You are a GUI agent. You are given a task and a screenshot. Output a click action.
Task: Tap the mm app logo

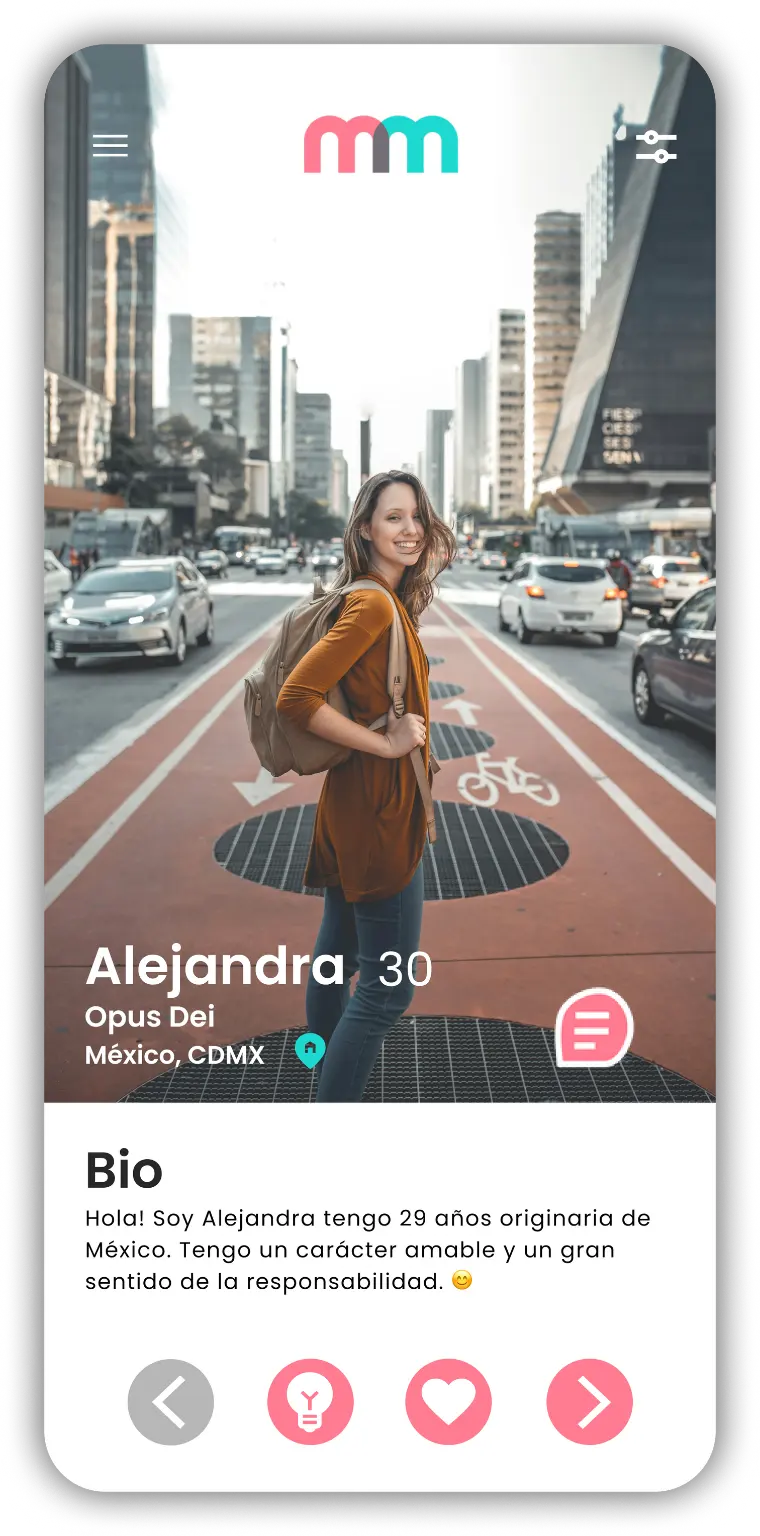point(380,146)
